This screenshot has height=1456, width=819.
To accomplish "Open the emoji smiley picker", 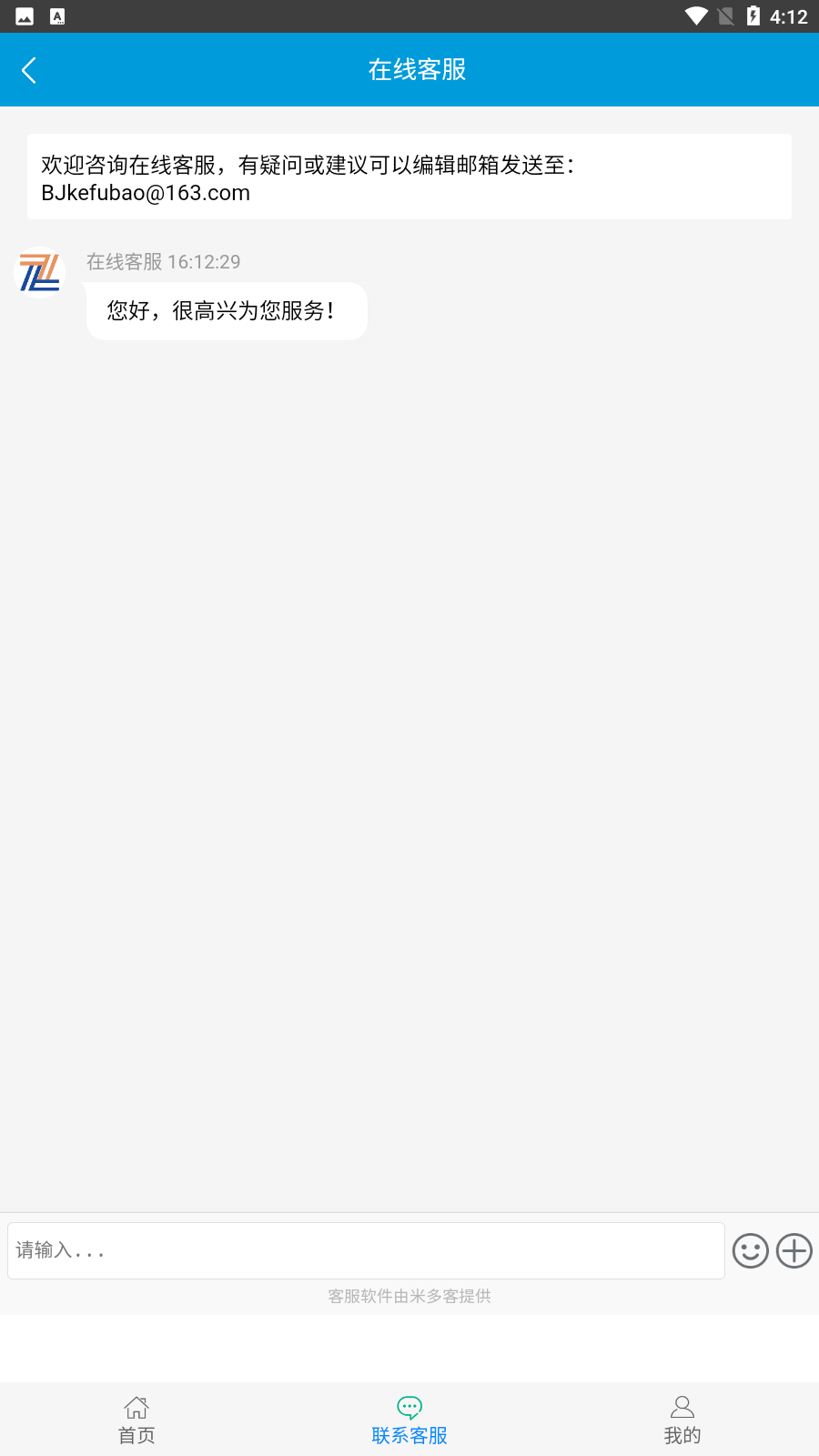I will tap(751, 1251).
